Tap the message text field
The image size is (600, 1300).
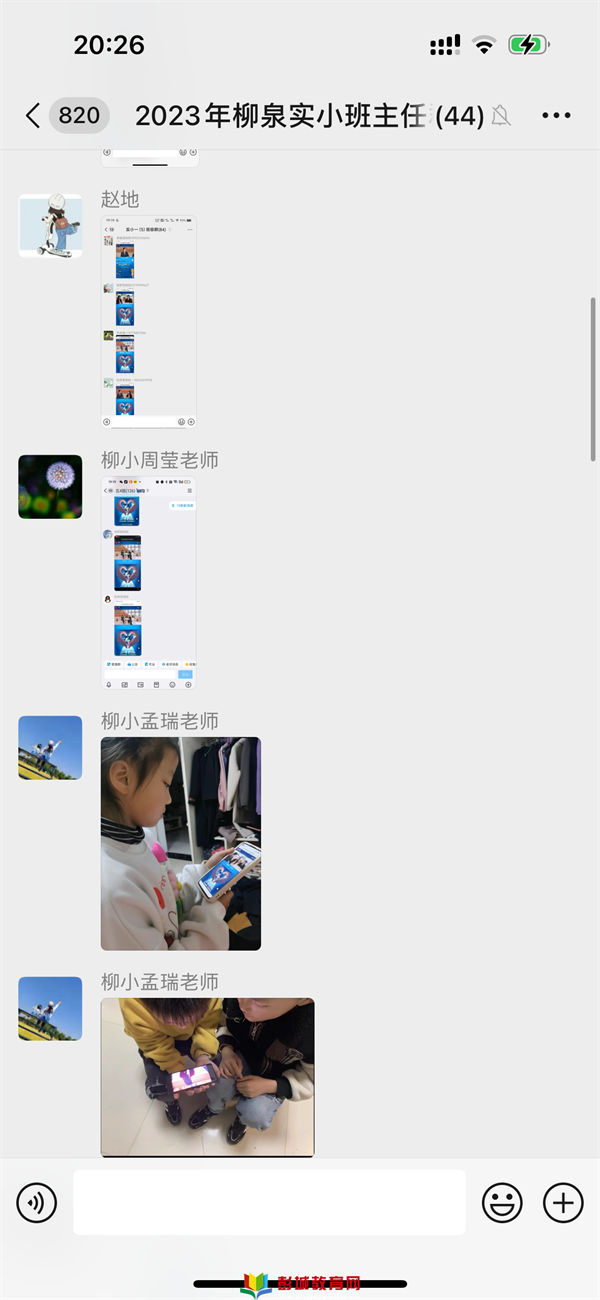click(269, 1202)
